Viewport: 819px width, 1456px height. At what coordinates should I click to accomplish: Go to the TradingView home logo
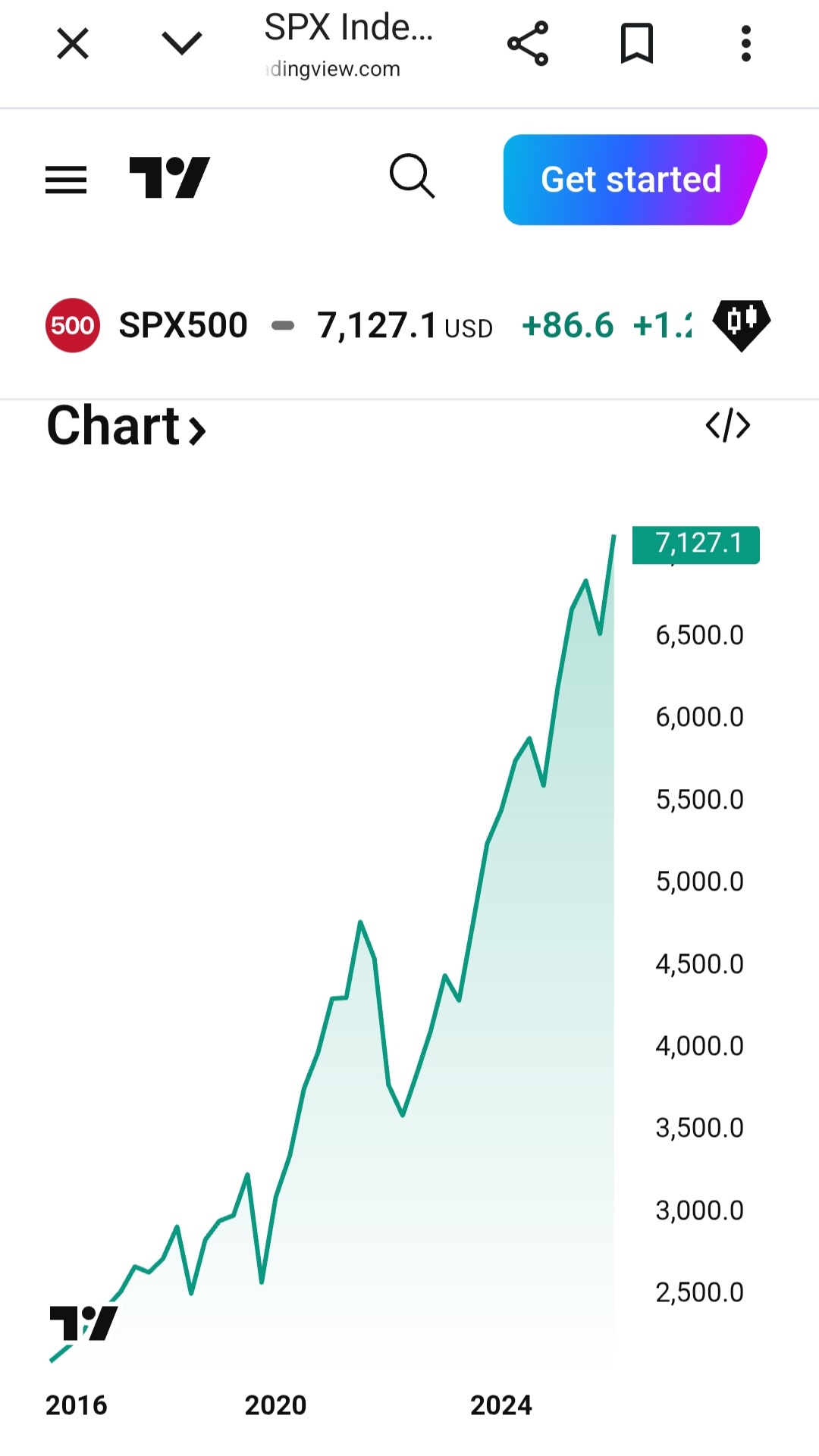coord(170,178)
